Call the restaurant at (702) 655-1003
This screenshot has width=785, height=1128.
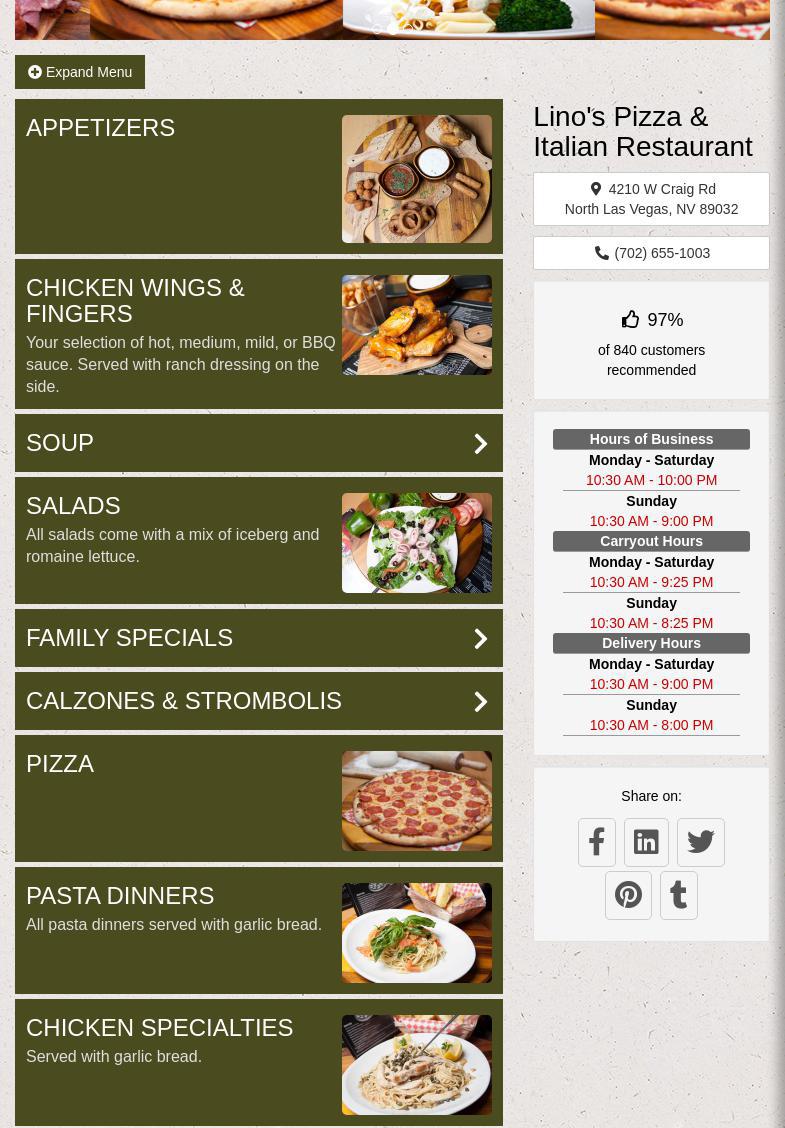[651, 253]
